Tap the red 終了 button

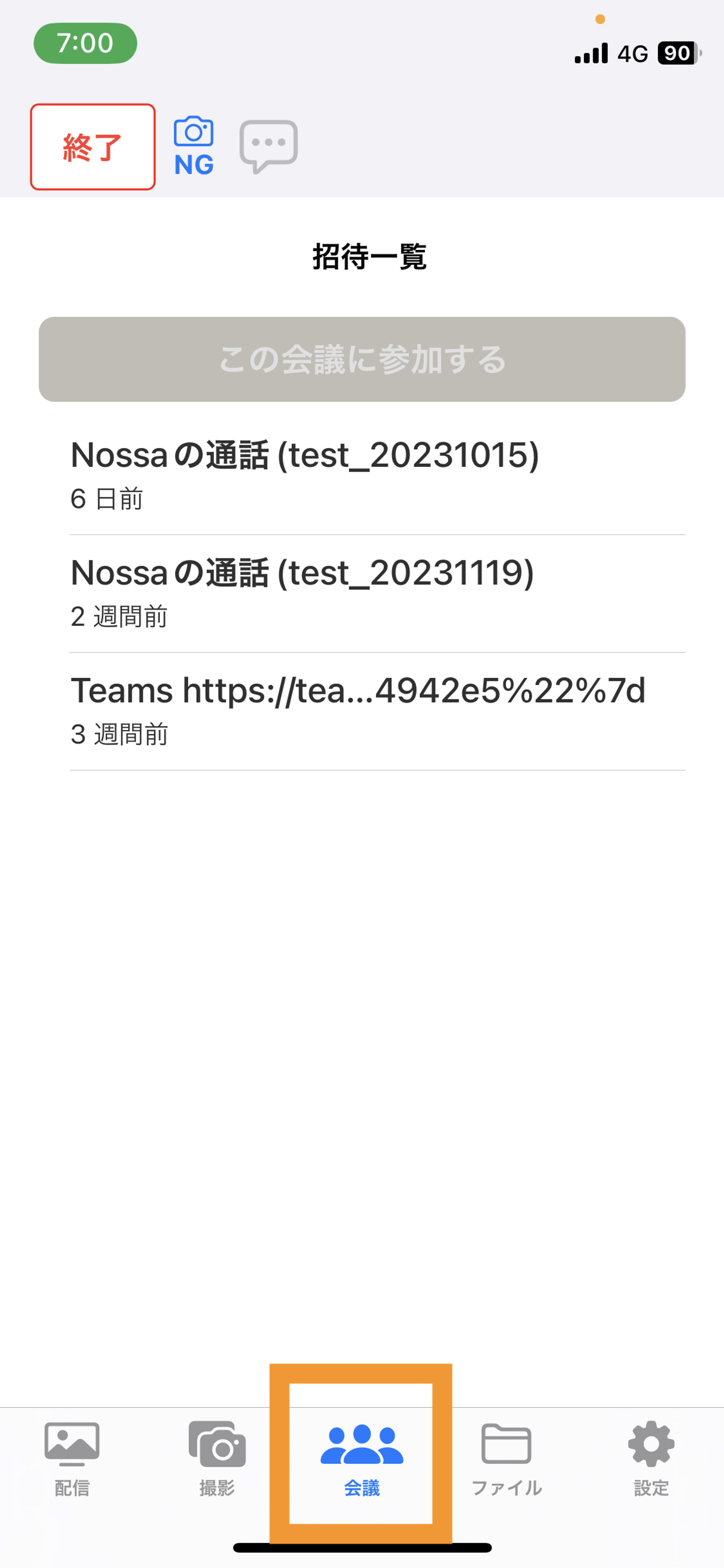pos(93,147)
